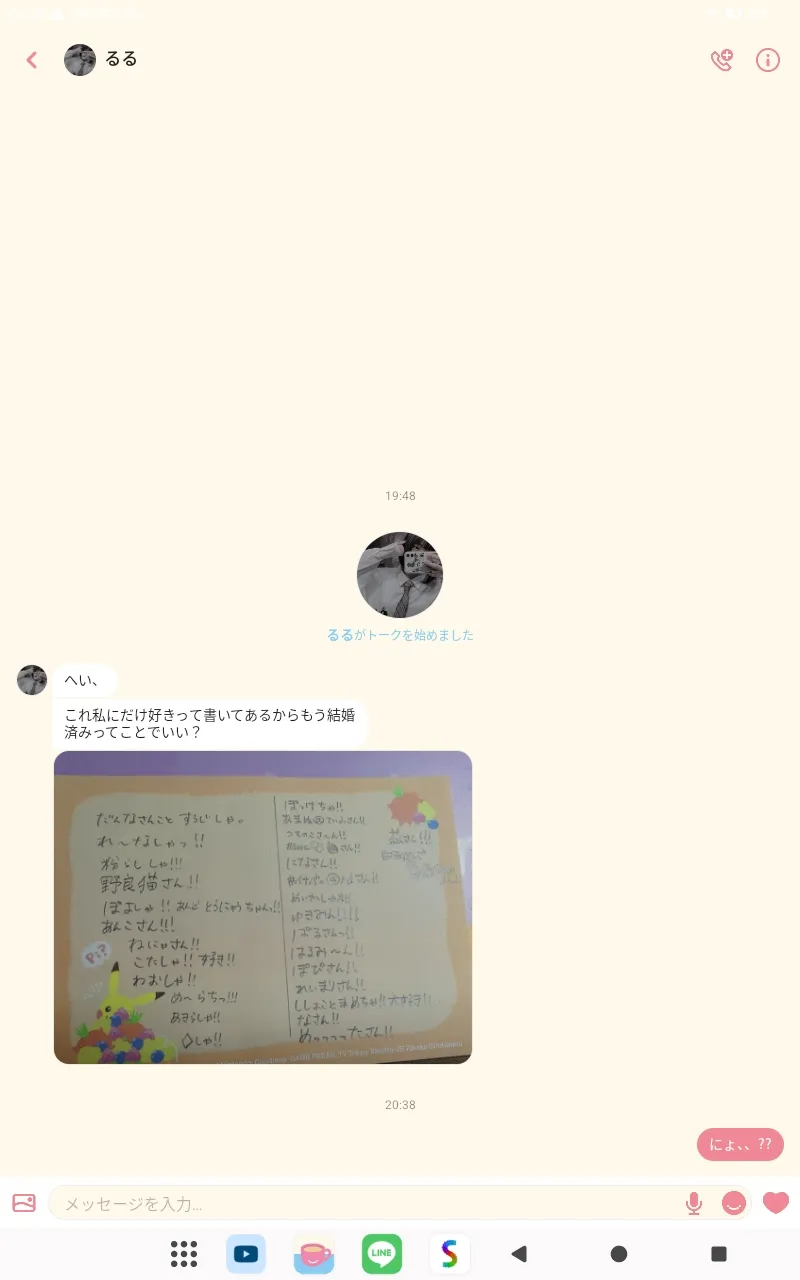Launch the LINE app from the taskbar
The height and width of the screenshot is (1280, 800).
382,1254
